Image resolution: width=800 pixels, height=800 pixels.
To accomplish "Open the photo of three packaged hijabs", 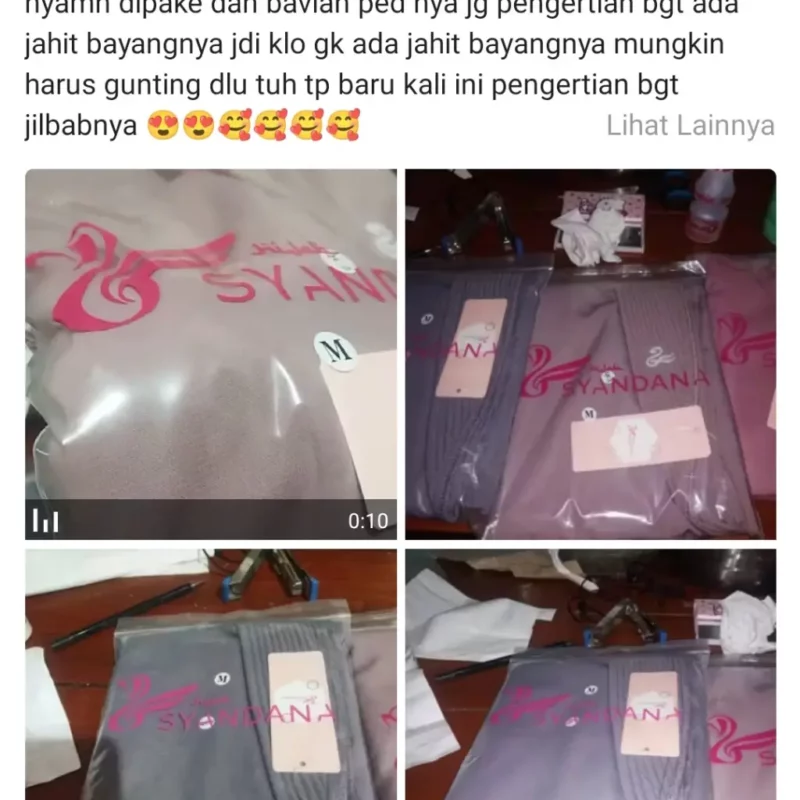I will (590, 354).
